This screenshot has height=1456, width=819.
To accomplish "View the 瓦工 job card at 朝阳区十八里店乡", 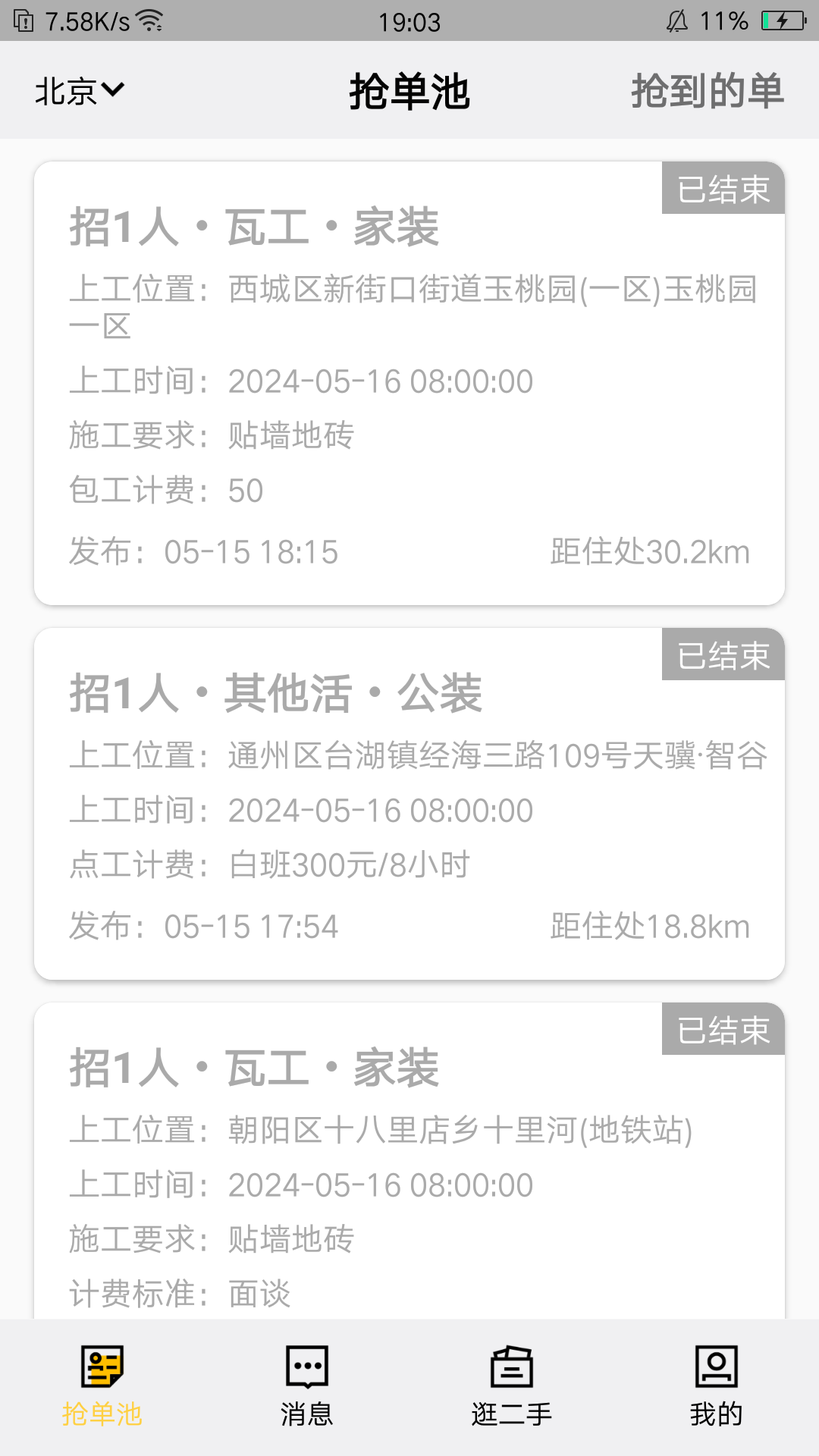I will 409,1160.
